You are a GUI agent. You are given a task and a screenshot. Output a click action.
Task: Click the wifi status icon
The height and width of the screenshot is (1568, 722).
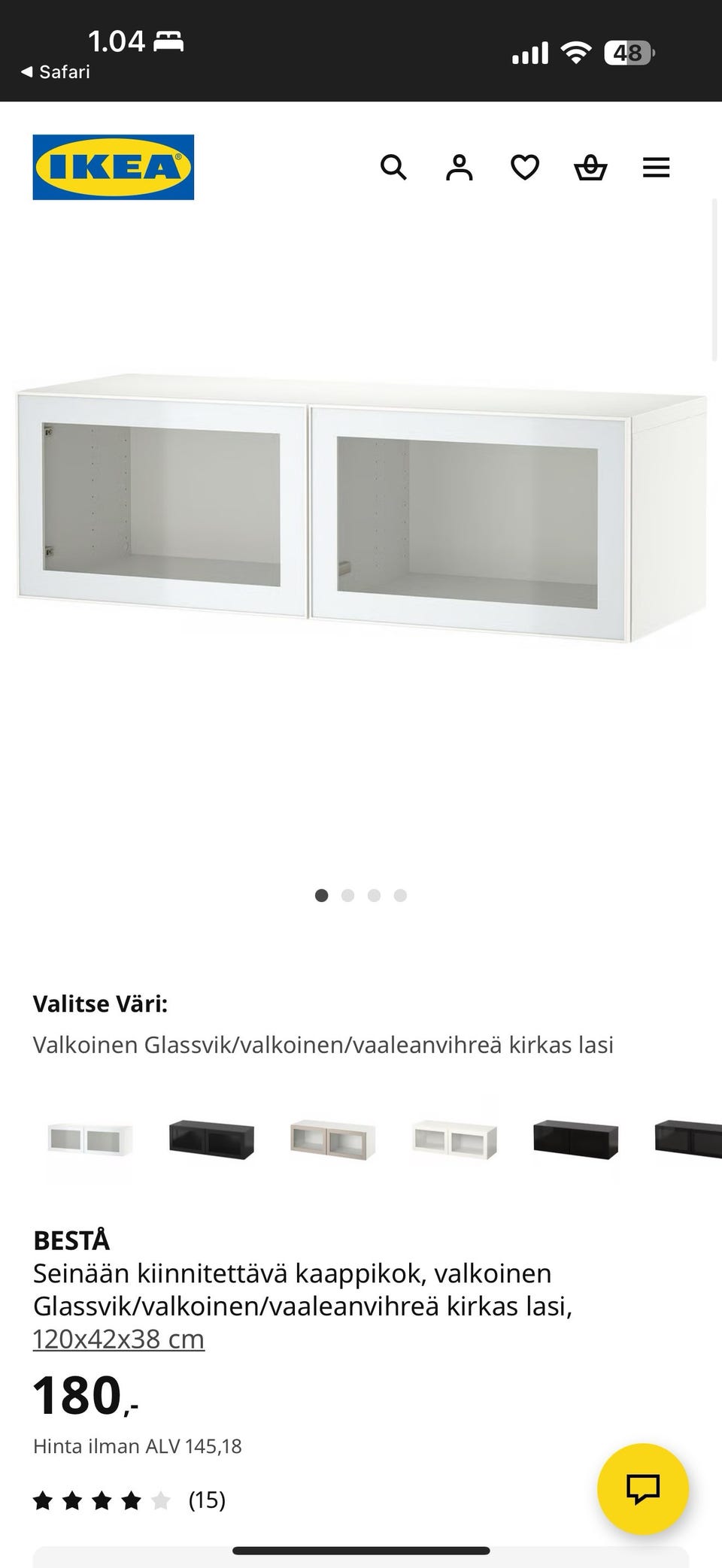(575, 51)
